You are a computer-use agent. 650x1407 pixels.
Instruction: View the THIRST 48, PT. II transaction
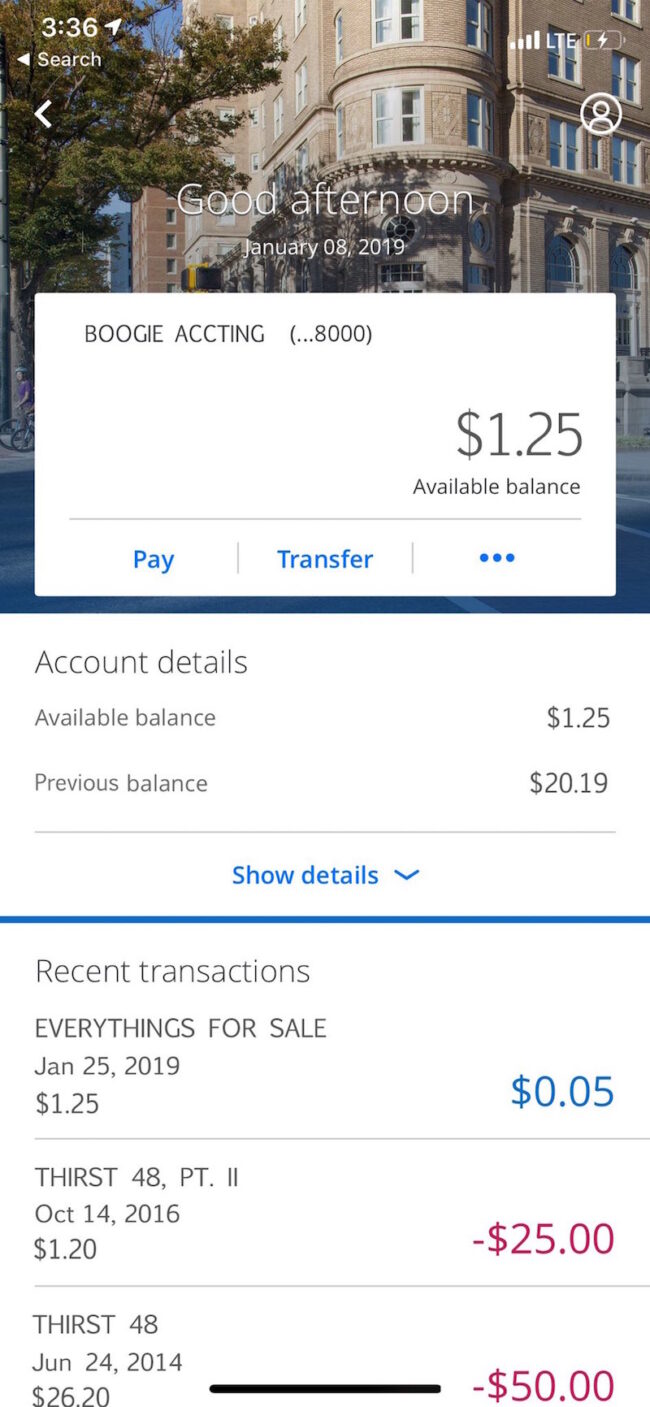pos(324,1213)
